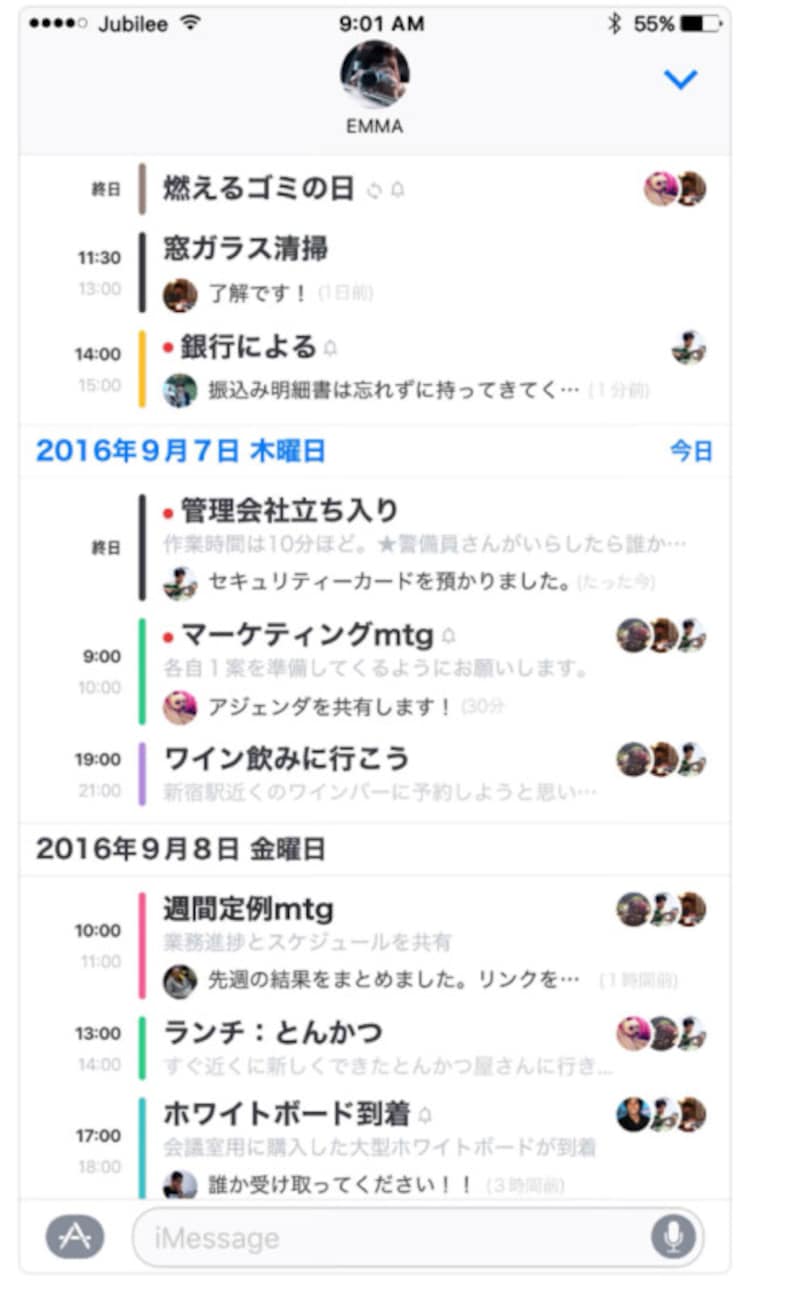Tap the repeat icon on 燃えるゴミの日 event
Image resolution: width=800 pixels, height=1296 pixels.
pyautogui.click(x=374, y=188)
